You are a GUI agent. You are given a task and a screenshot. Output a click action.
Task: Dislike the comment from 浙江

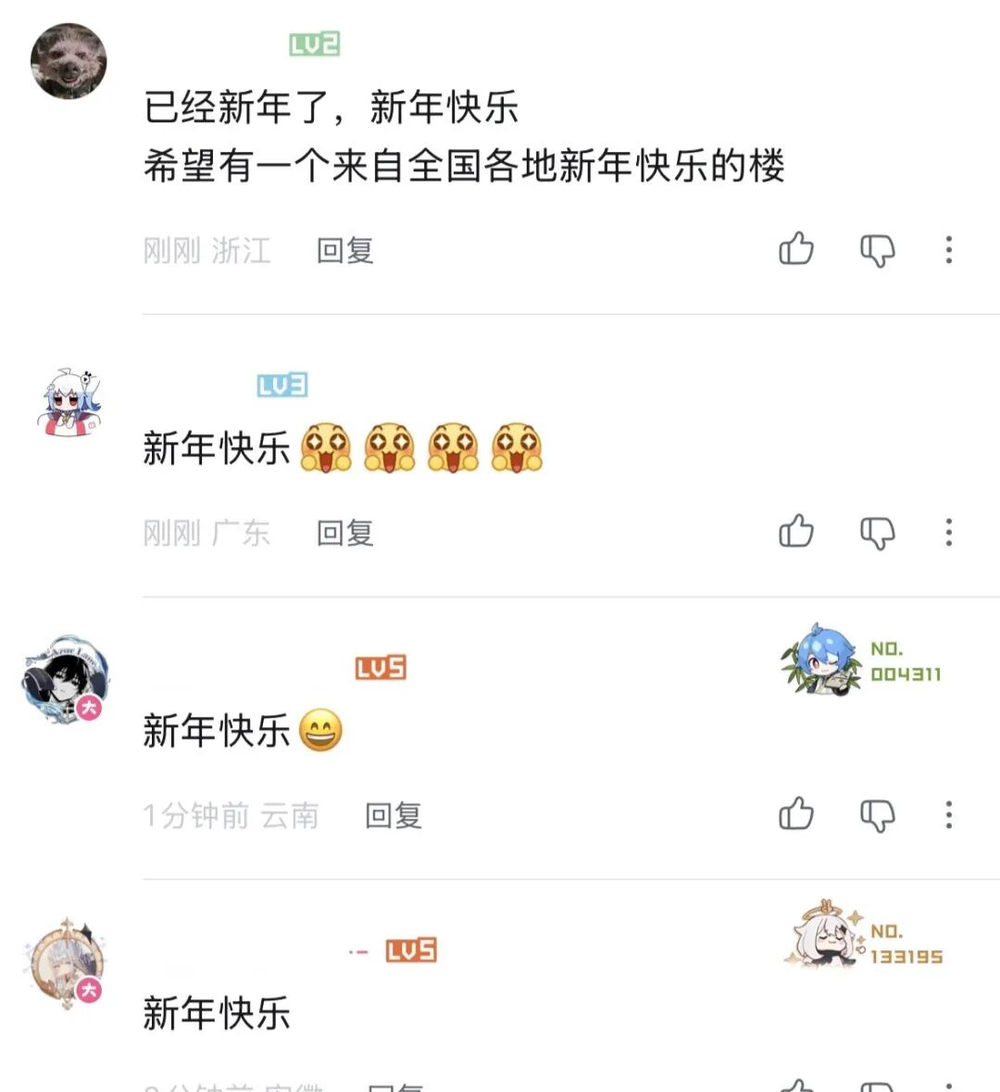pyautogui.click(x=877, y=250)
